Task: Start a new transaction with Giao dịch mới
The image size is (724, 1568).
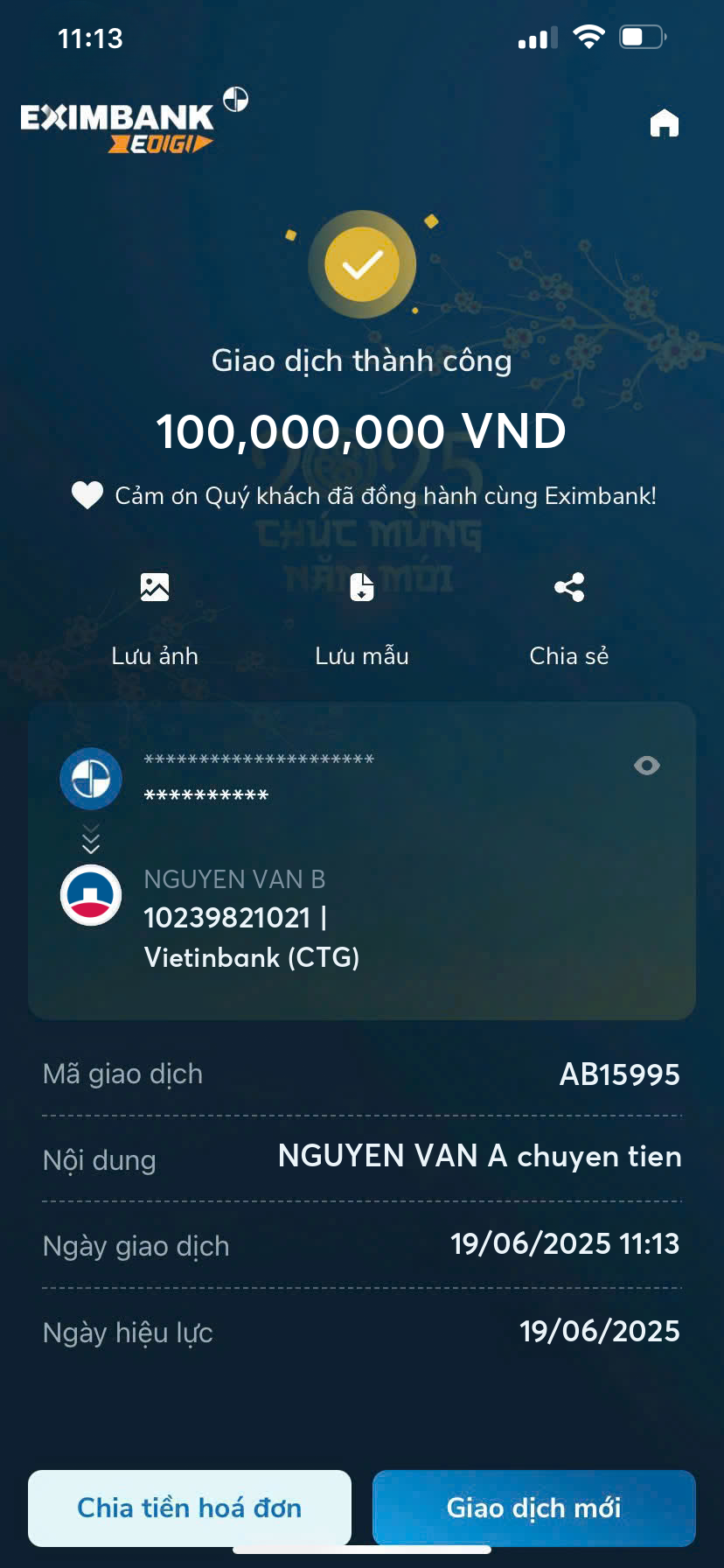Action: [x=534, y=1508]
